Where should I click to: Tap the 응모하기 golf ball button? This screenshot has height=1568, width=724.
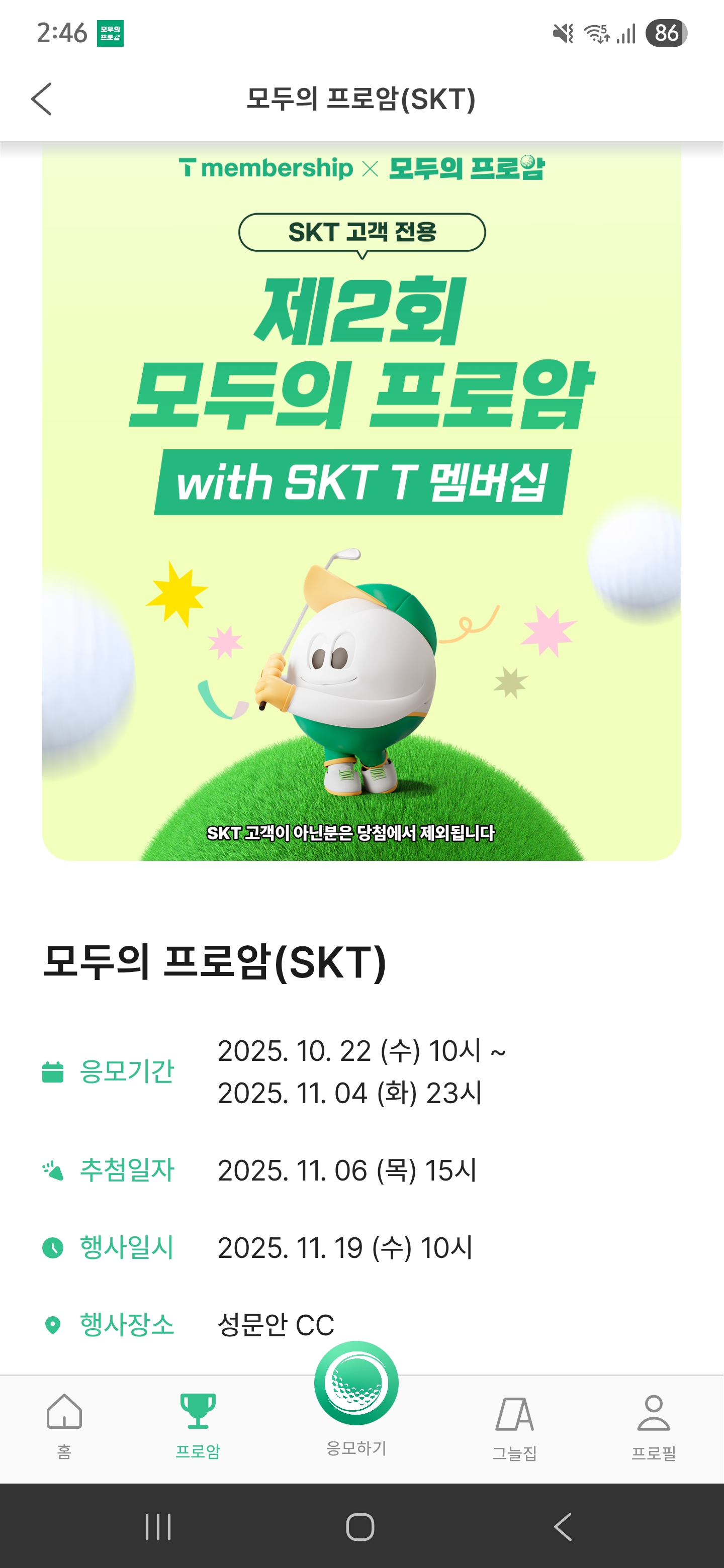point(357,1385)
